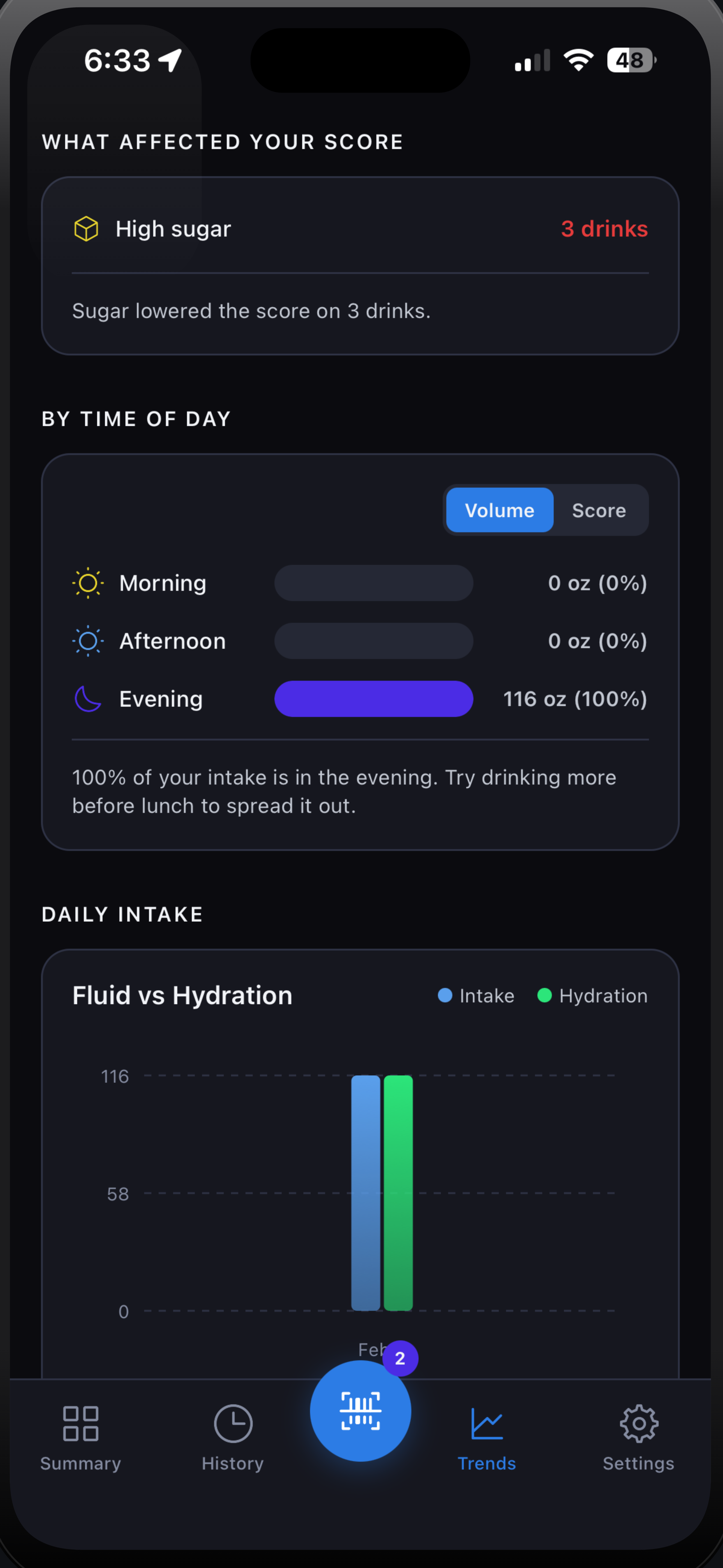This screenshot has width=723, height=1568.
Task: Click the Evening purple progress bar
Action: tap(373, 699)
